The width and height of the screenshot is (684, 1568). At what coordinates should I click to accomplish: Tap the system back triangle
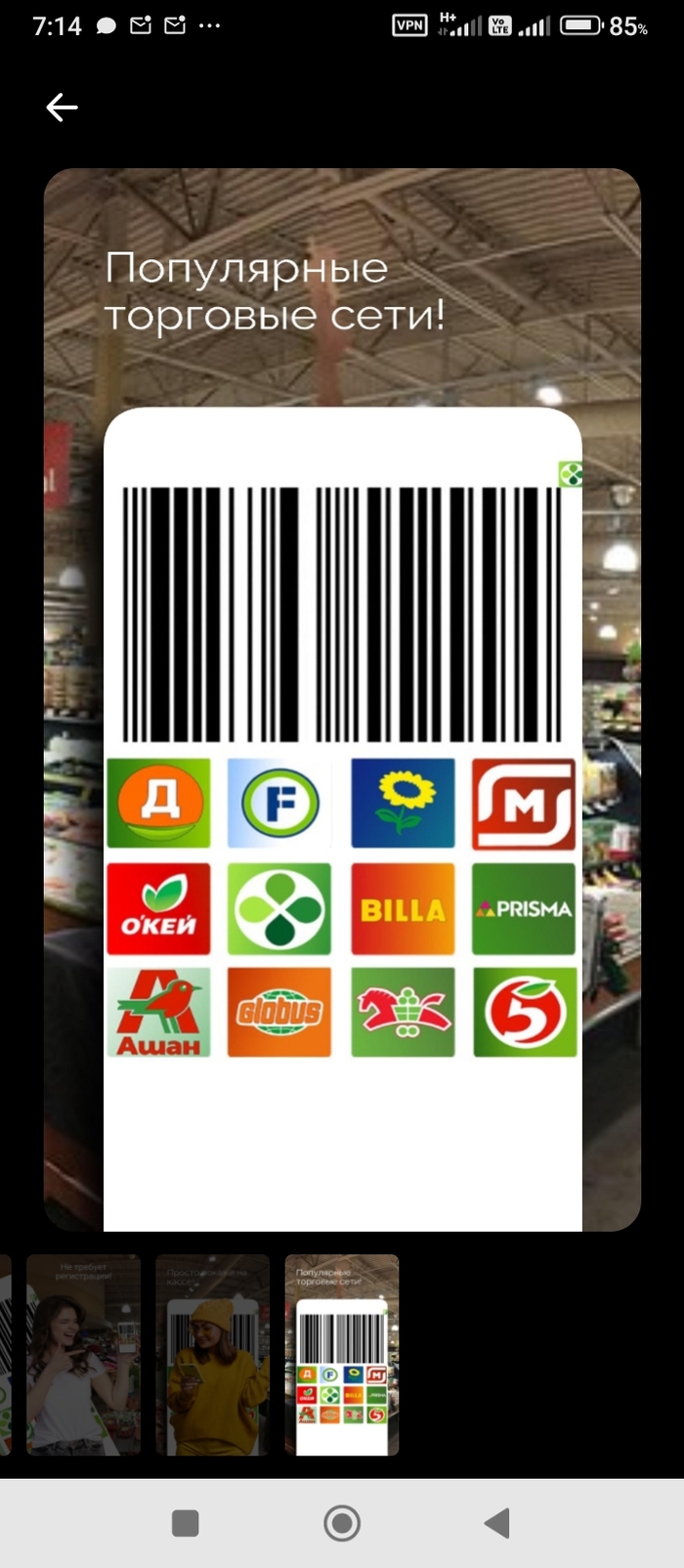click(497, 1522)
